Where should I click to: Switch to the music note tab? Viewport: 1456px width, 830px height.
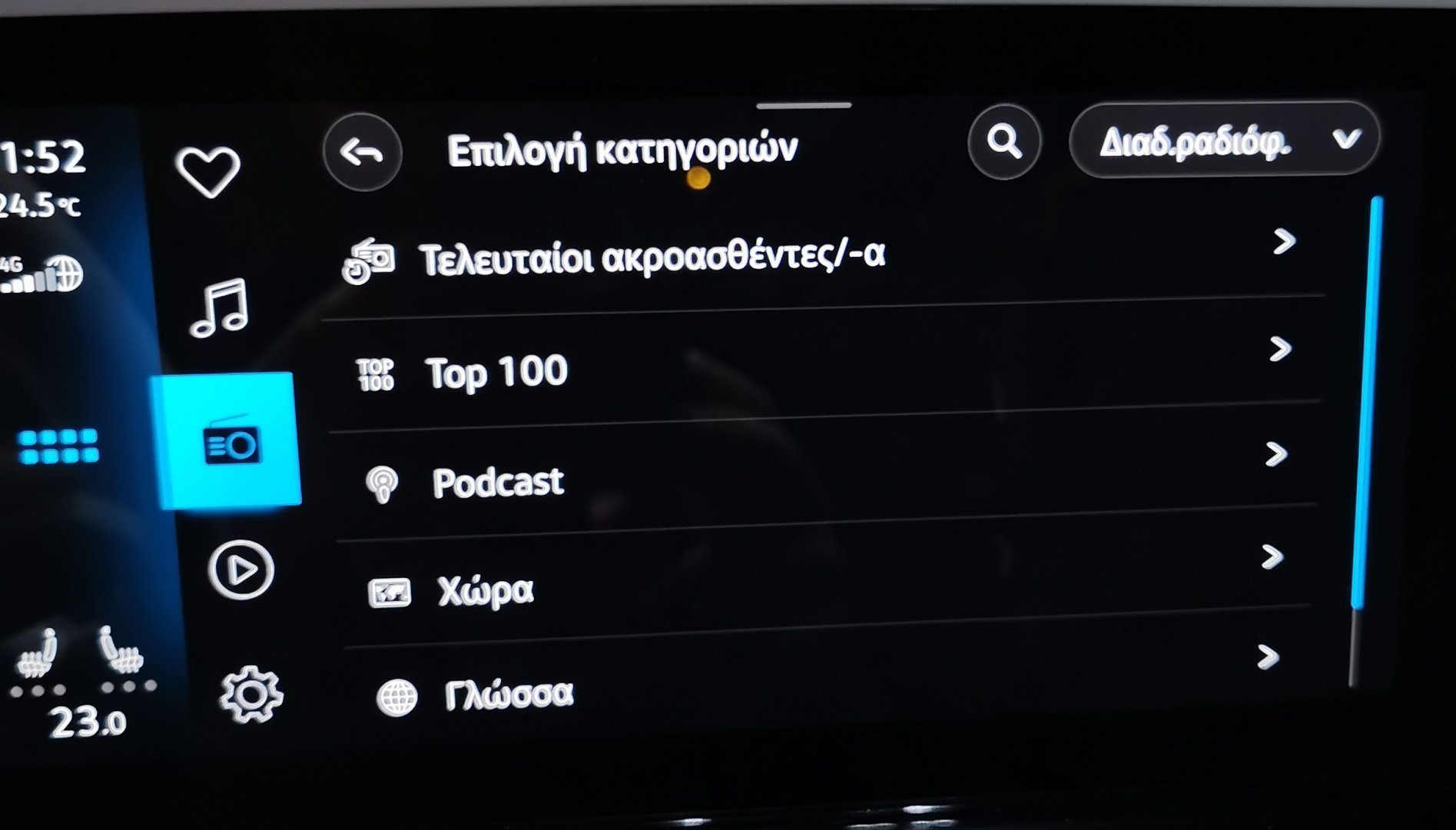coord(220,308)
